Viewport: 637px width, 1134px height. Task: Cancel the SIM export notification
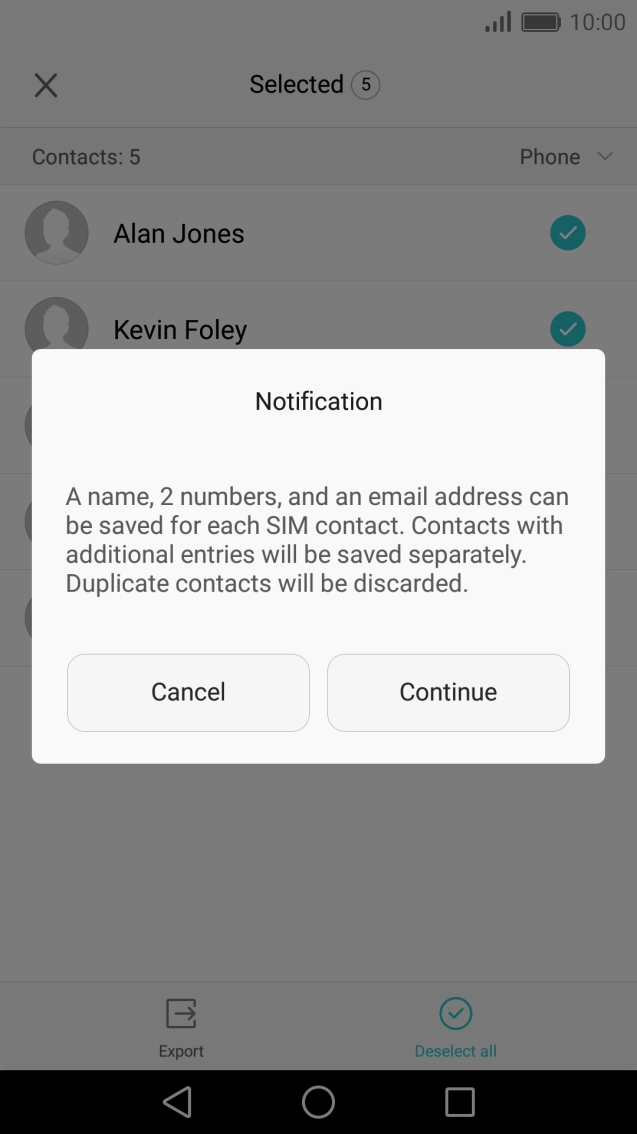pyautogui.click(x=188, y=692)
